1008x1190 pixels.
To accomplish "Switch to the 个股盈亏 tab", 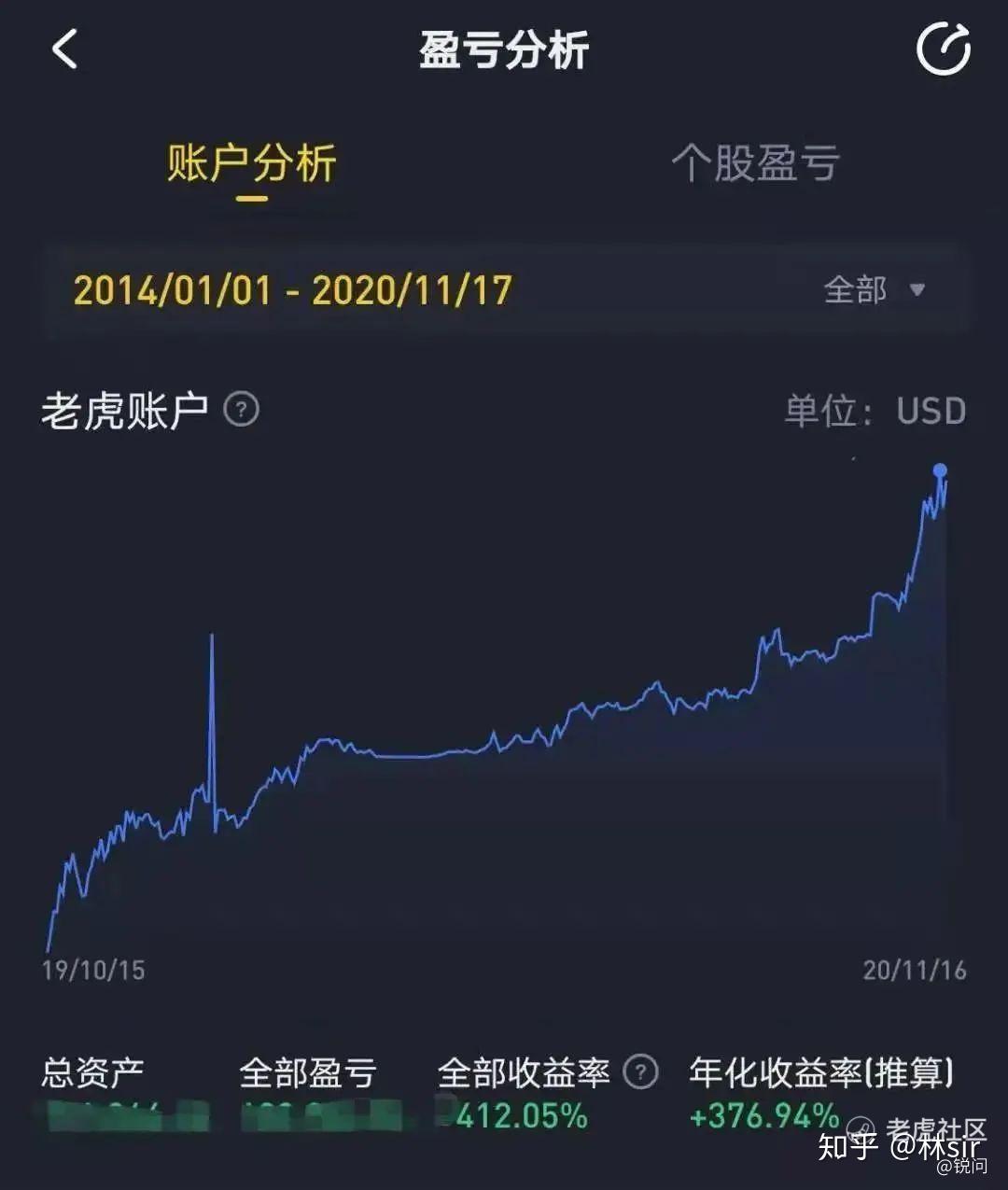I will [x=756, y=164].
